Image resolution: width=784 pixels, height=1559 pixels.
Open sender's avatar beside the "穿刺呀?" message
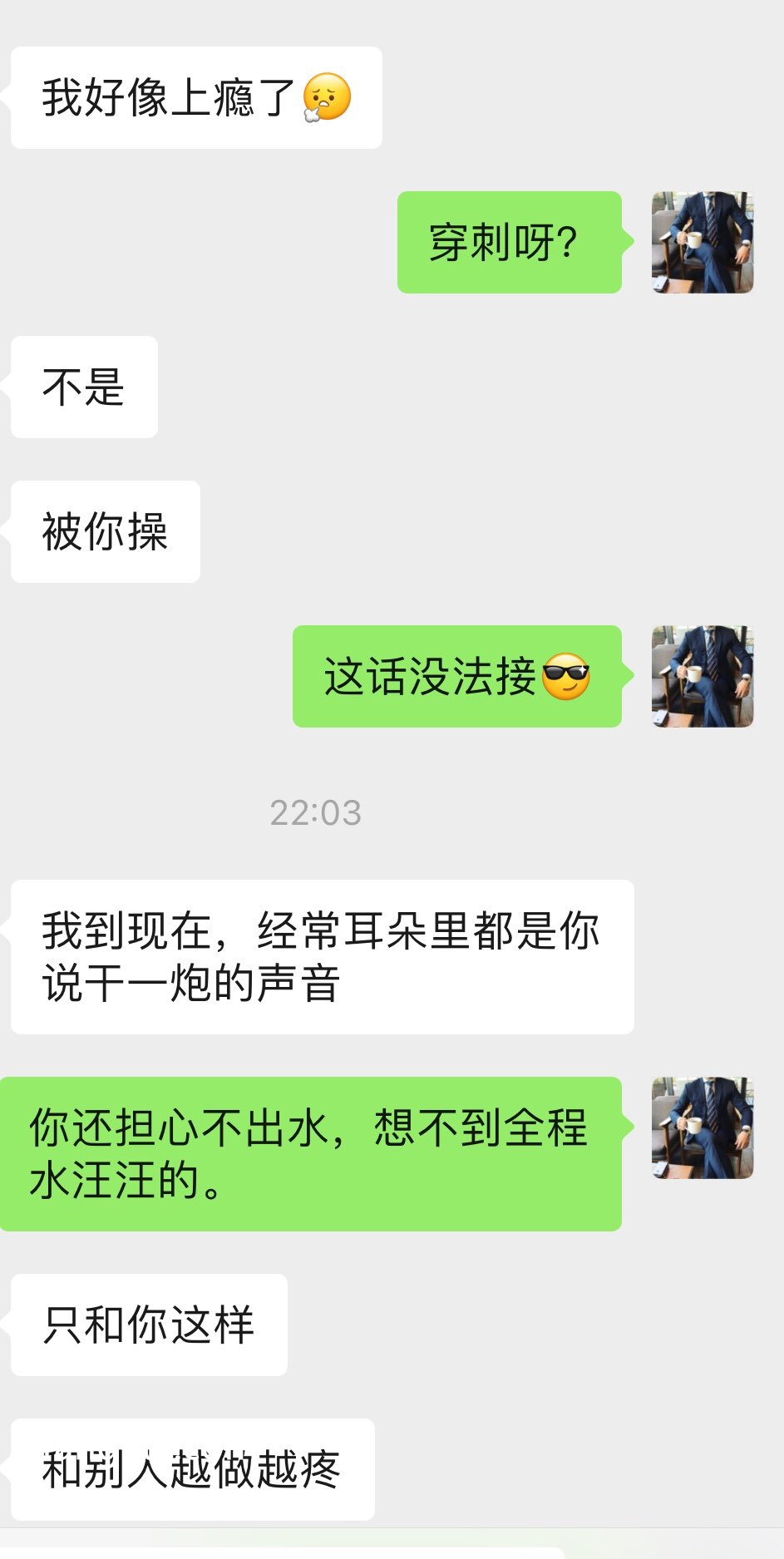703,243
